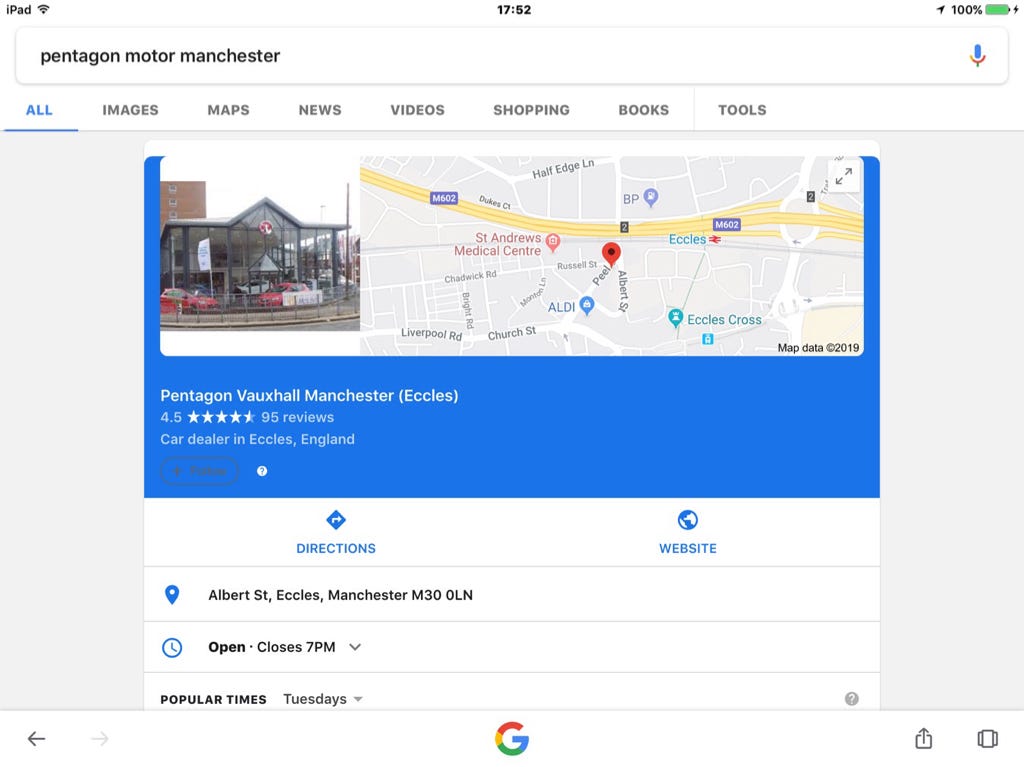
Task: Open the Shopping tab
Action: pyautogui.click(x=531, y=110)
